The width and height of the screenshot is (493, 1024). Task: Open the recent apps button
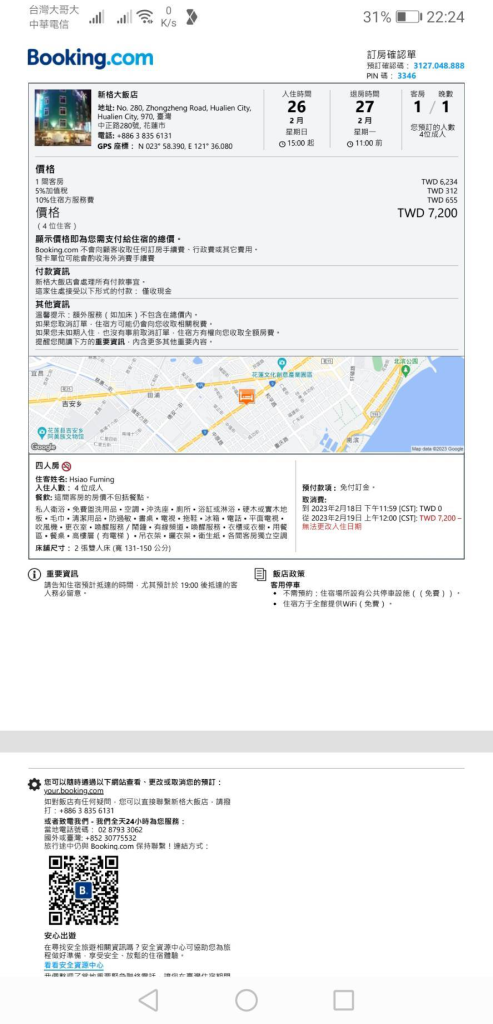click(343, 1000)
